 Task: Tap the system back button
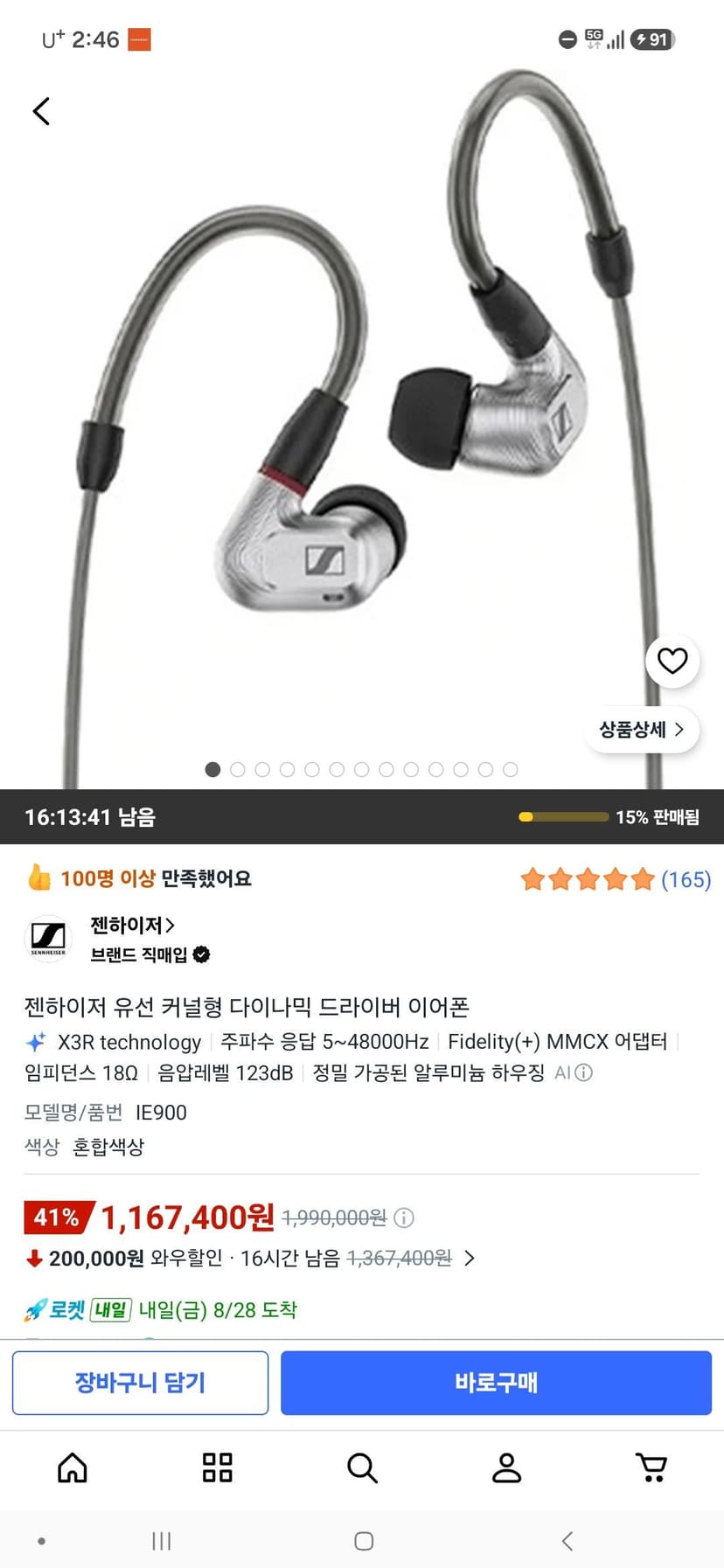coord(567,1541)
